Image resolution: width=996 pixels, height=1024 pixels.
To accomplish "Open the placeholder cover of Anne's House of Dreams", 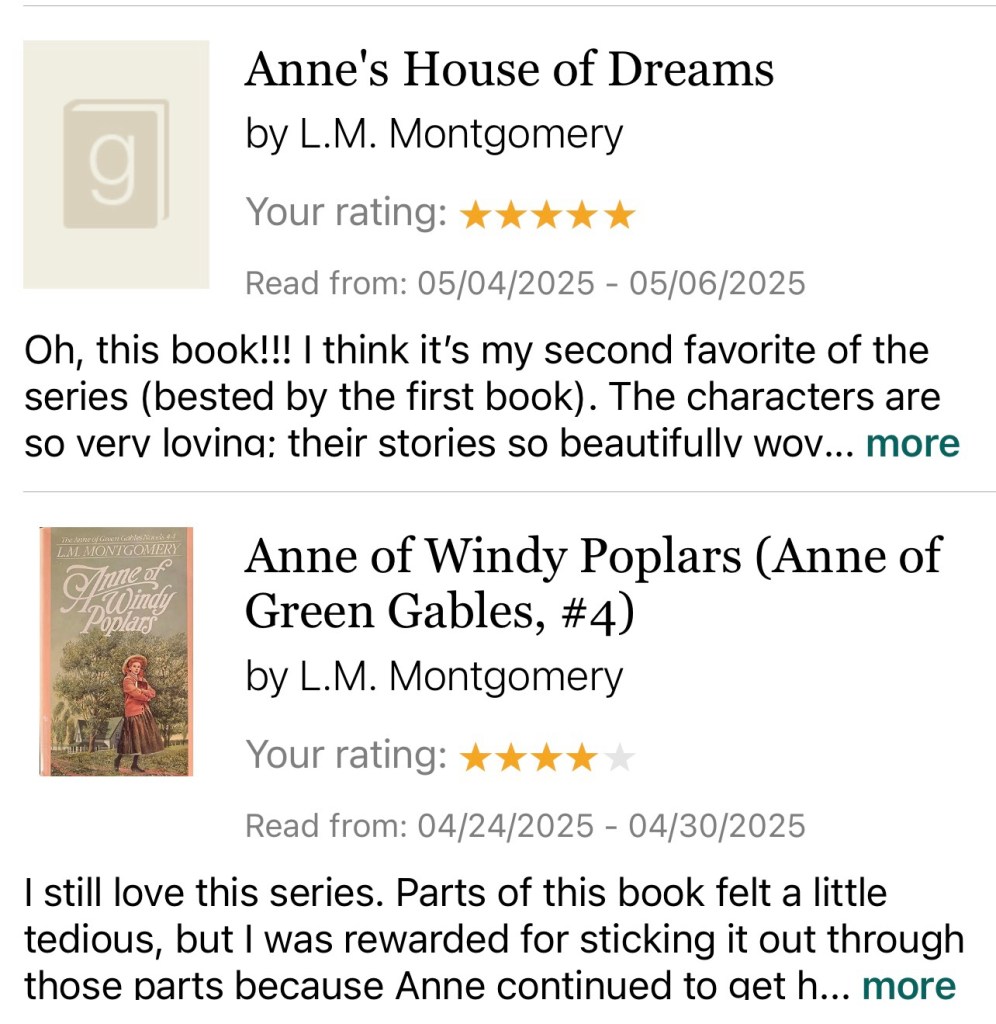I will tap(116, 165).
